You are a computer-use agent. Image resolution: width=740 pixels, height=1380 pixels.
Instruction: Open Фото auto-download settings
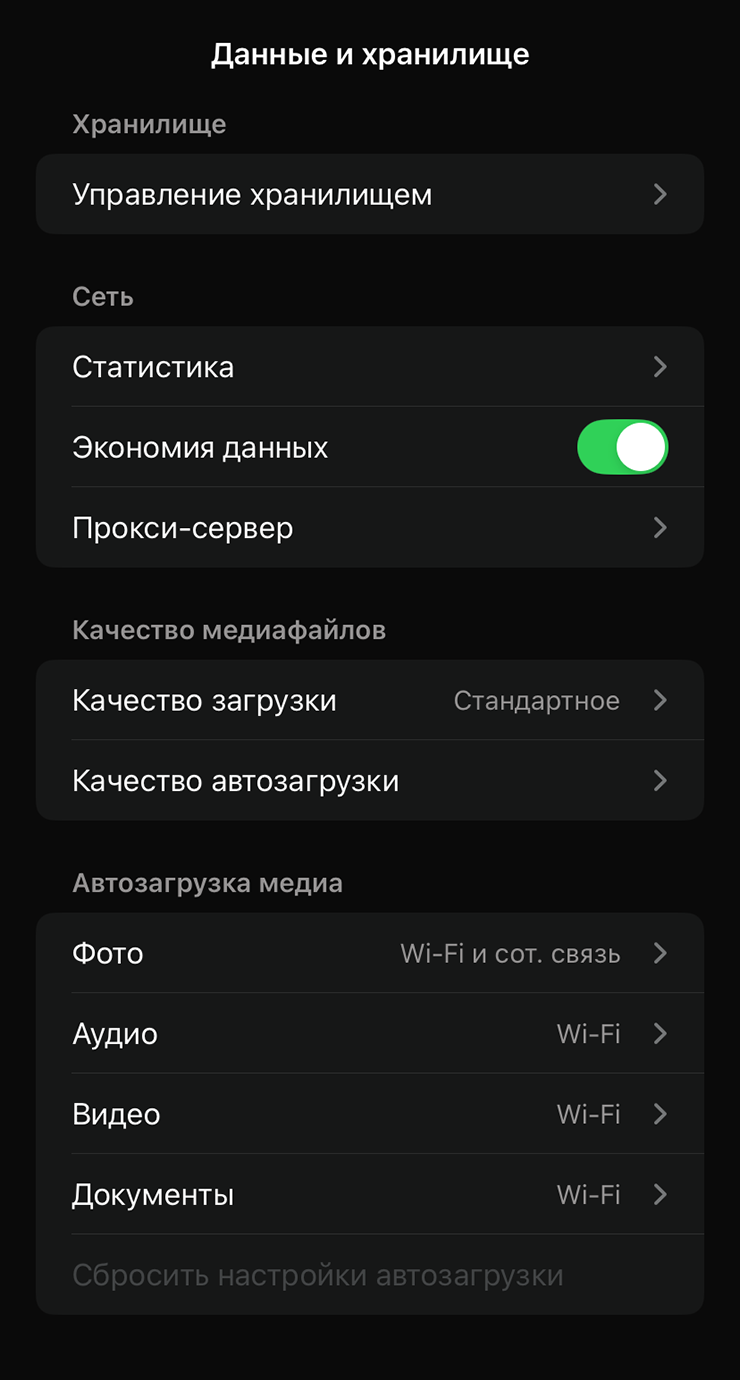coord(370,953)
